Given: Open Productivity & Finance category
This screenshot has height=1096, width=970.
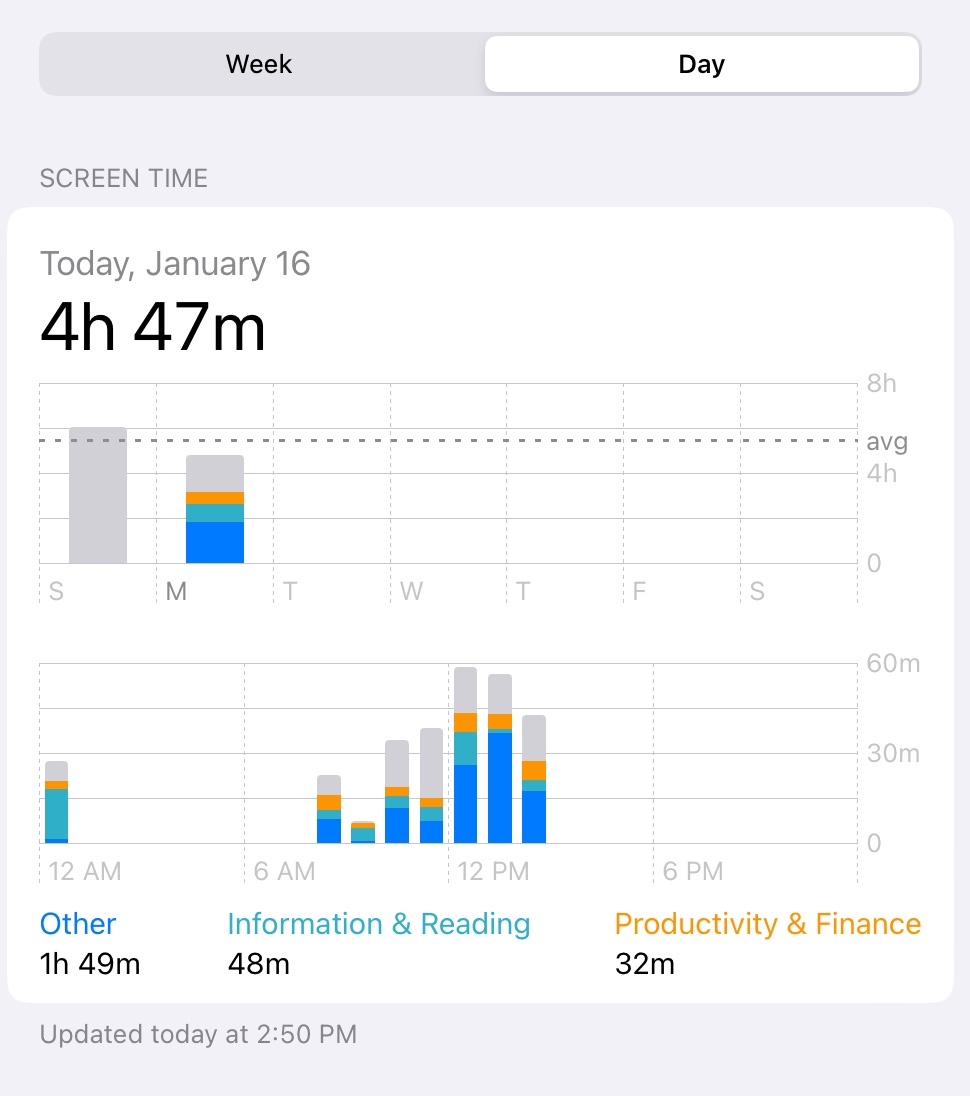Looking at the screenshot, I should click(767, 924).
